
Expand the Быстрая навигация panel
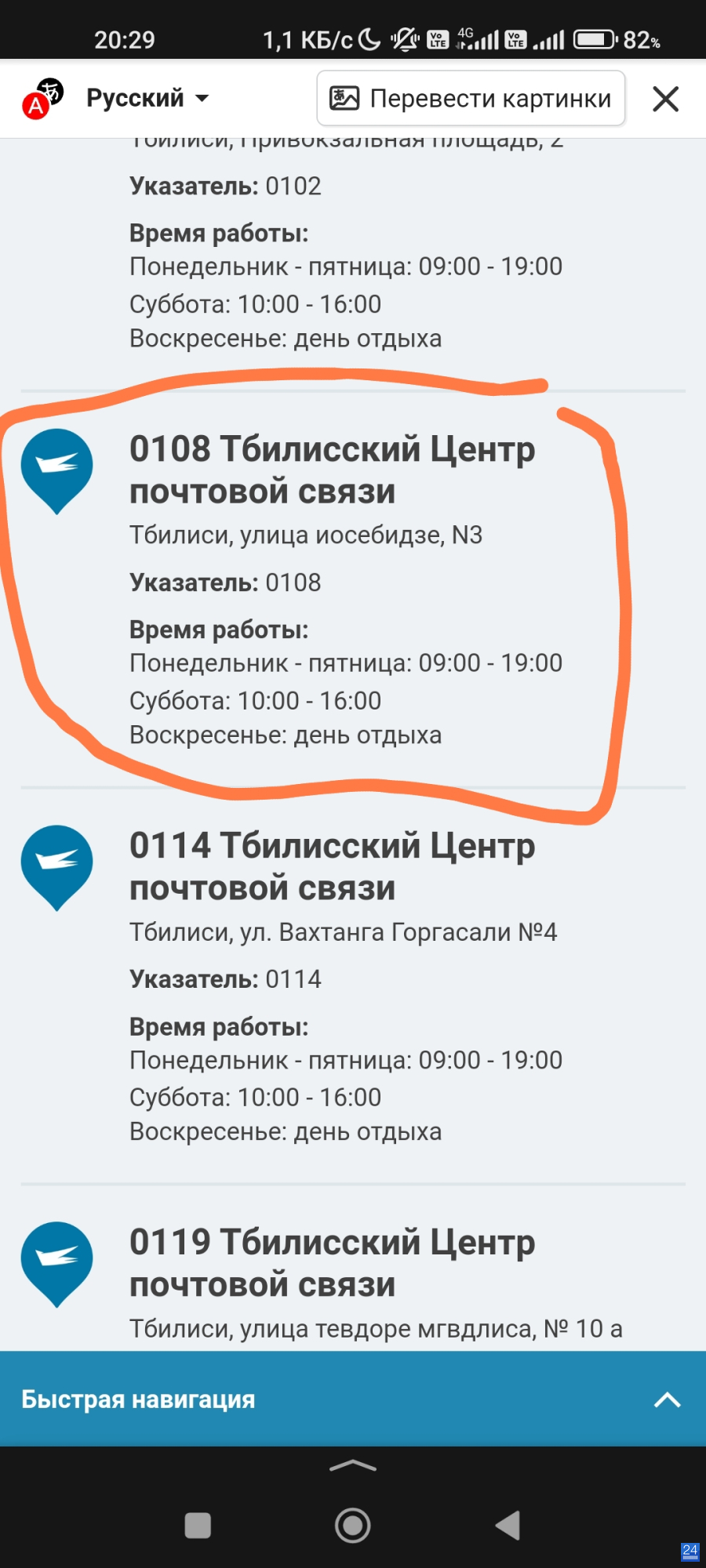(353, 1399)
